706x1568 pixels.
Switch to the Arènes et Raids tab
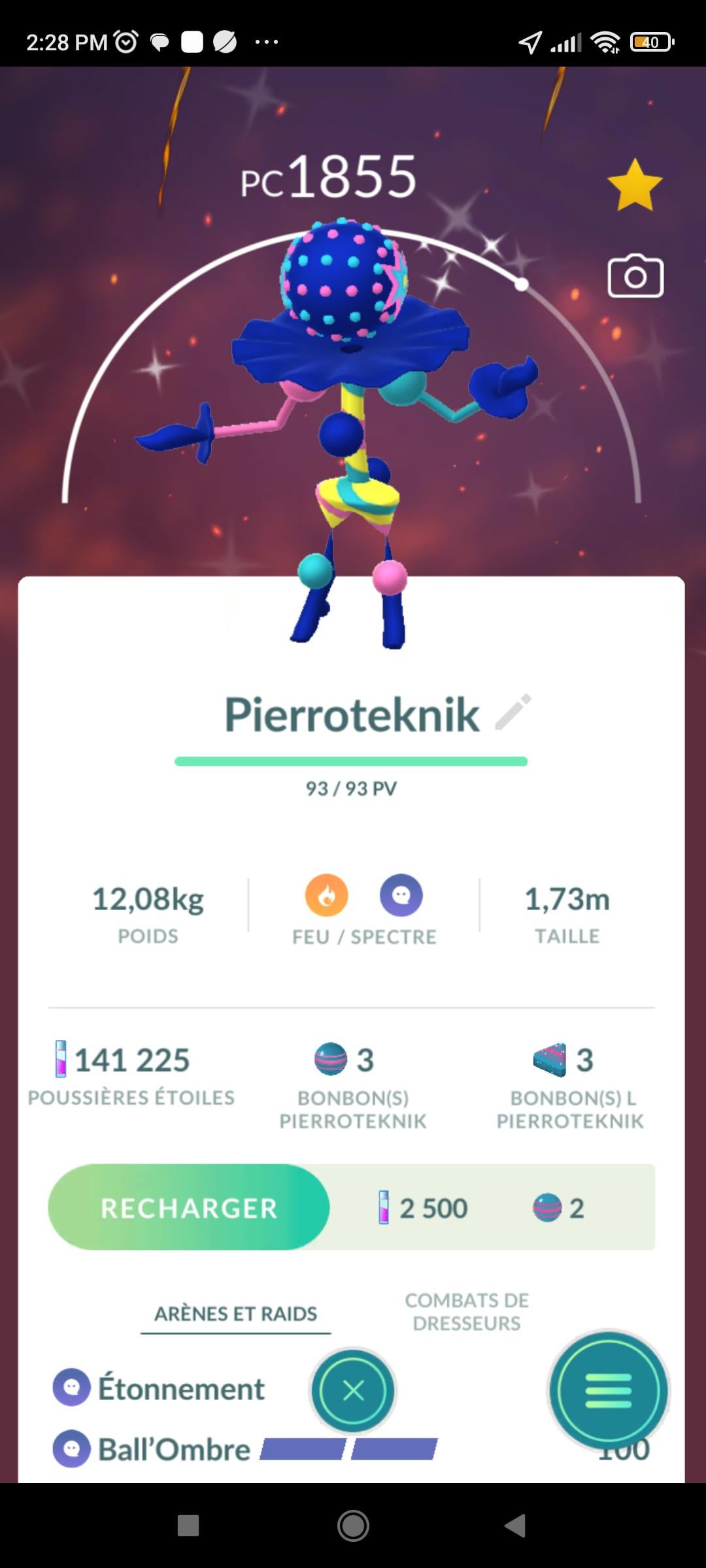tap(235, 1313)
